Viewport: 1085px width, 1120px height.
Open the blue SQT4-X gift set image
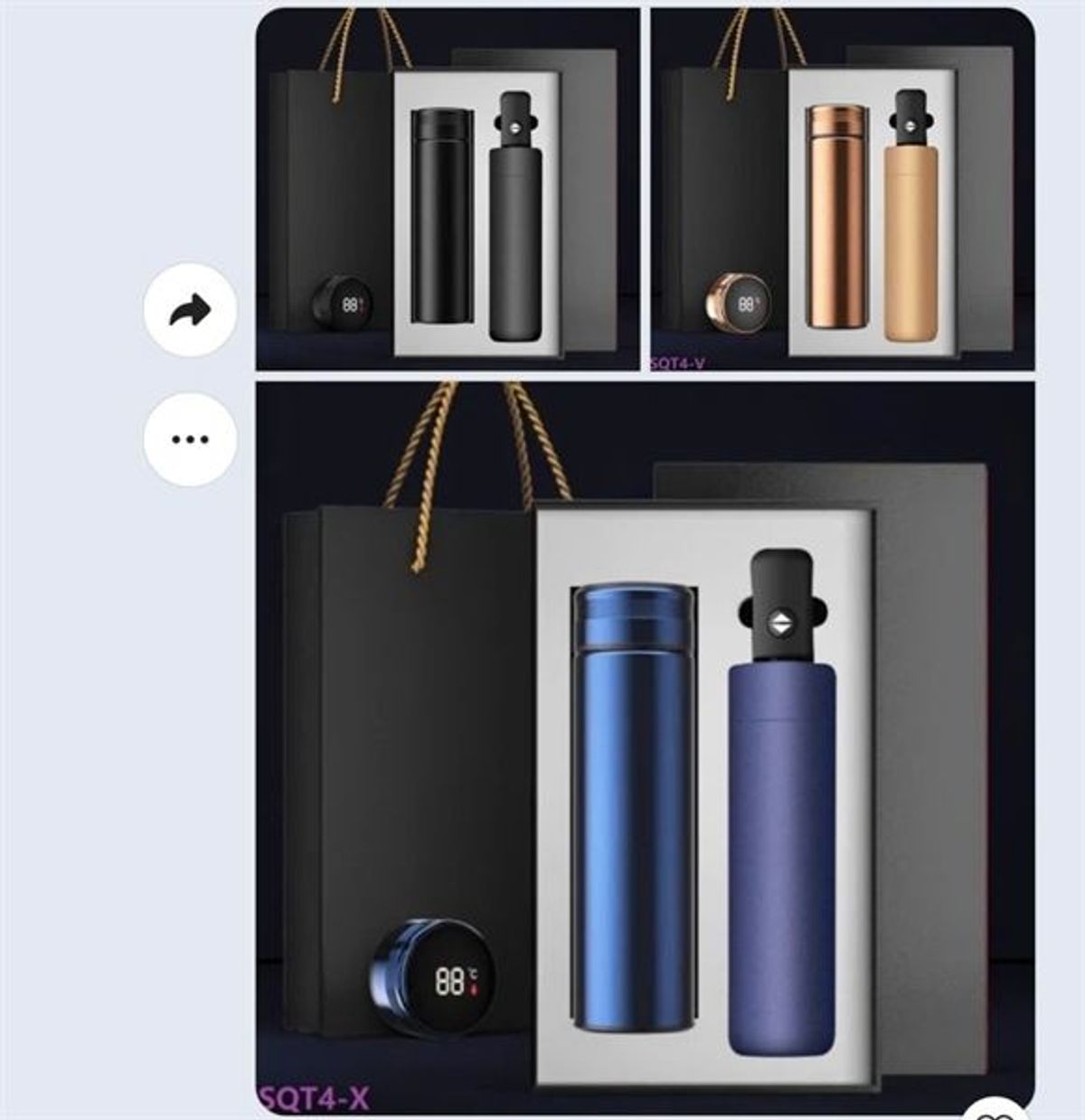coord(645,746)
